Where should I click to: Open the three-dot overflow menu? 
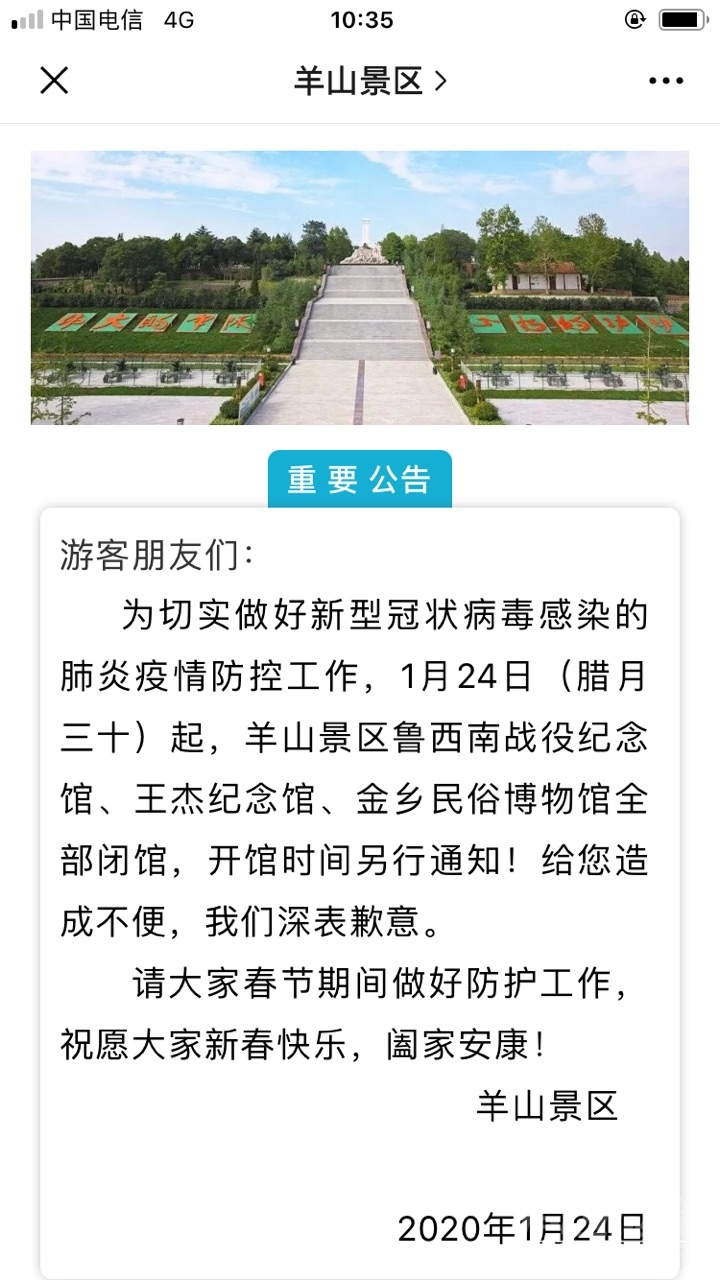point(665,81)
